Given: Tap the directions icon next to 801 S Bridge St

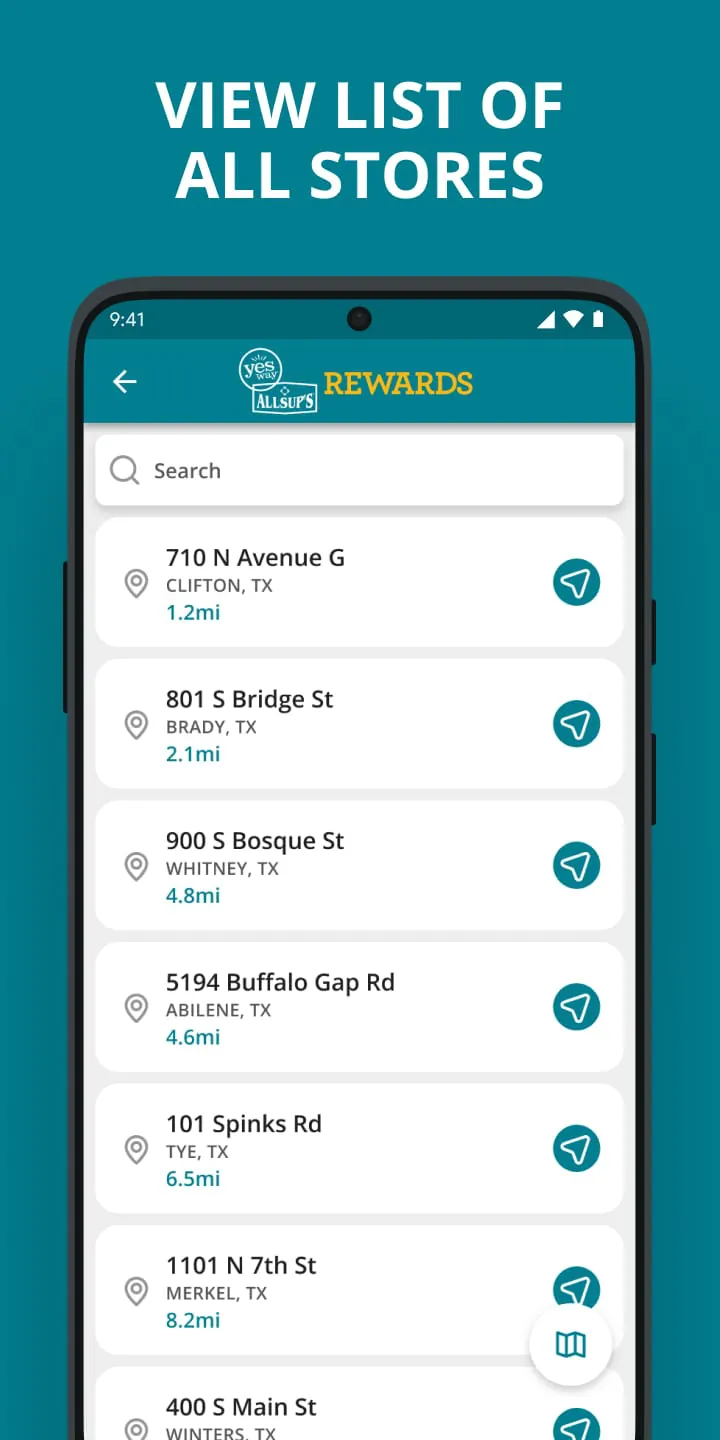Looking at the screenshot, I should [576, 724].
